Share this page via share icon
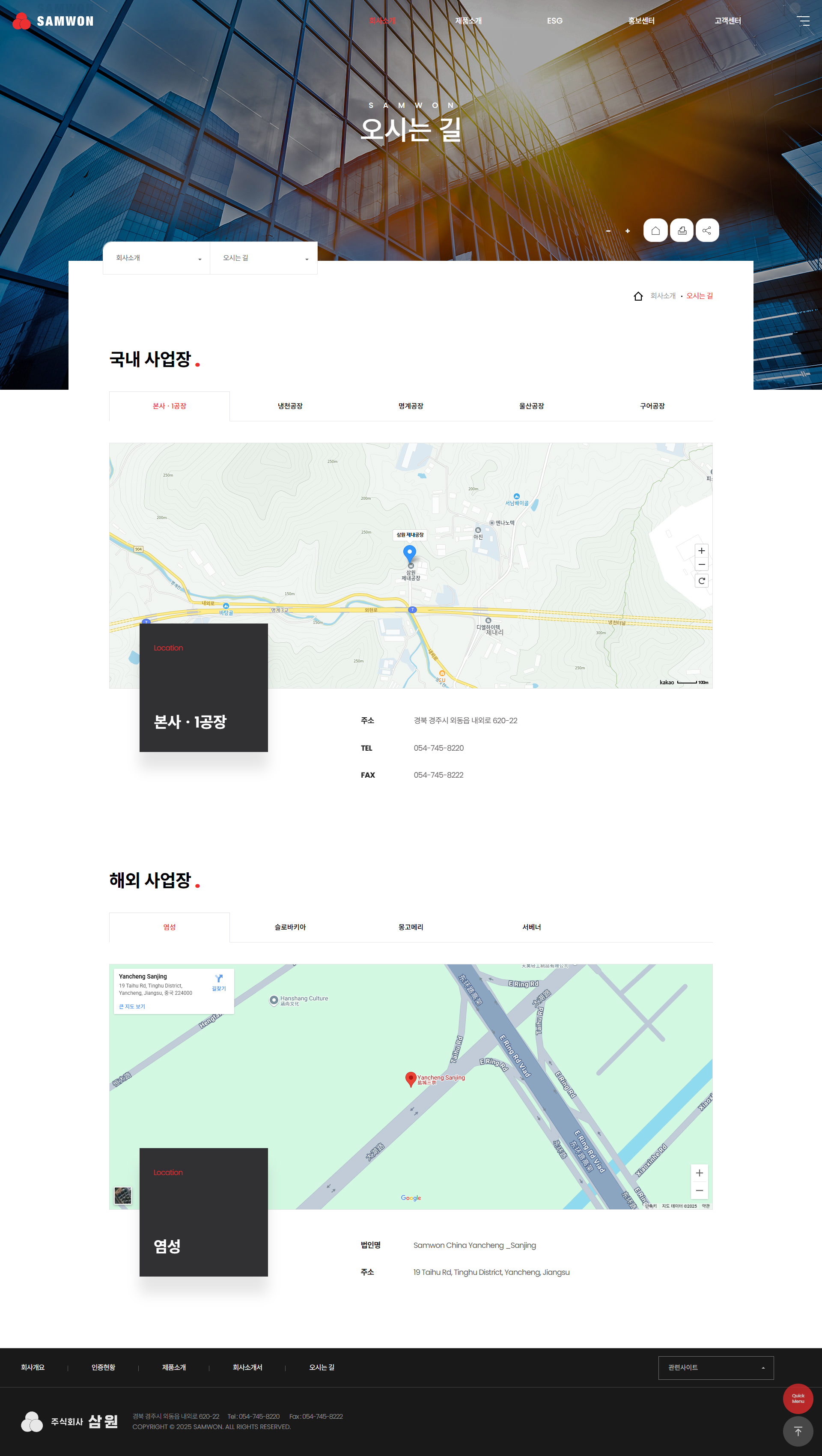Viewport: 822px width, 1456px height. (707, 231)
